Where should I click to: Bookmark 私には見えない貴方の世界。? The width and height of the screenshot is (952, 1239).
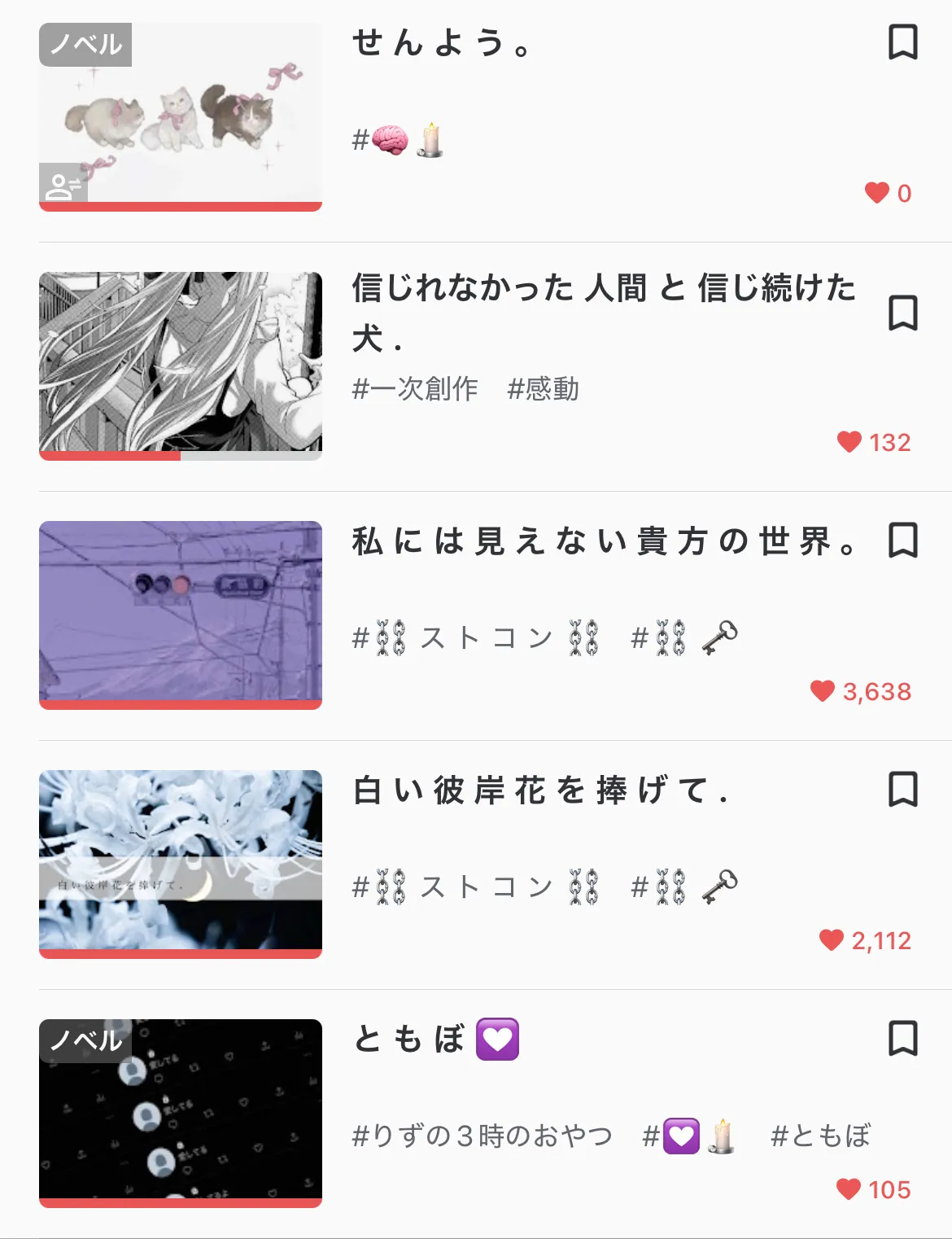point(902,540)
